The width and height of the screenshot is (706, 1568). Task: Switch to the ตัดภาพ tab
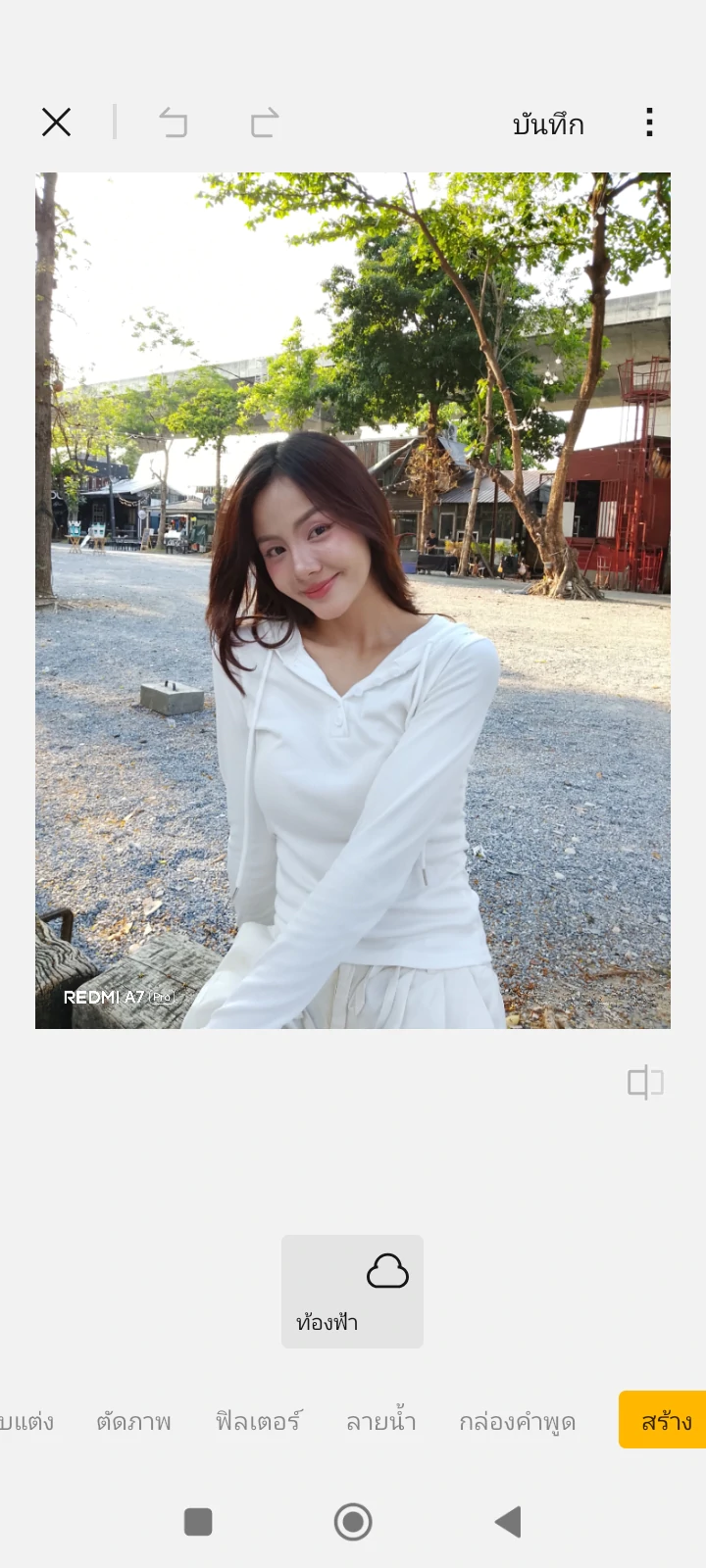[133, 1421]
